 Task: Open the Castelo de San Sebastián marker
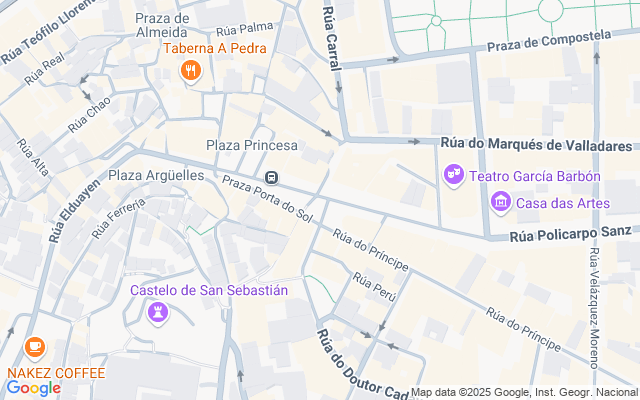[157, 313]
